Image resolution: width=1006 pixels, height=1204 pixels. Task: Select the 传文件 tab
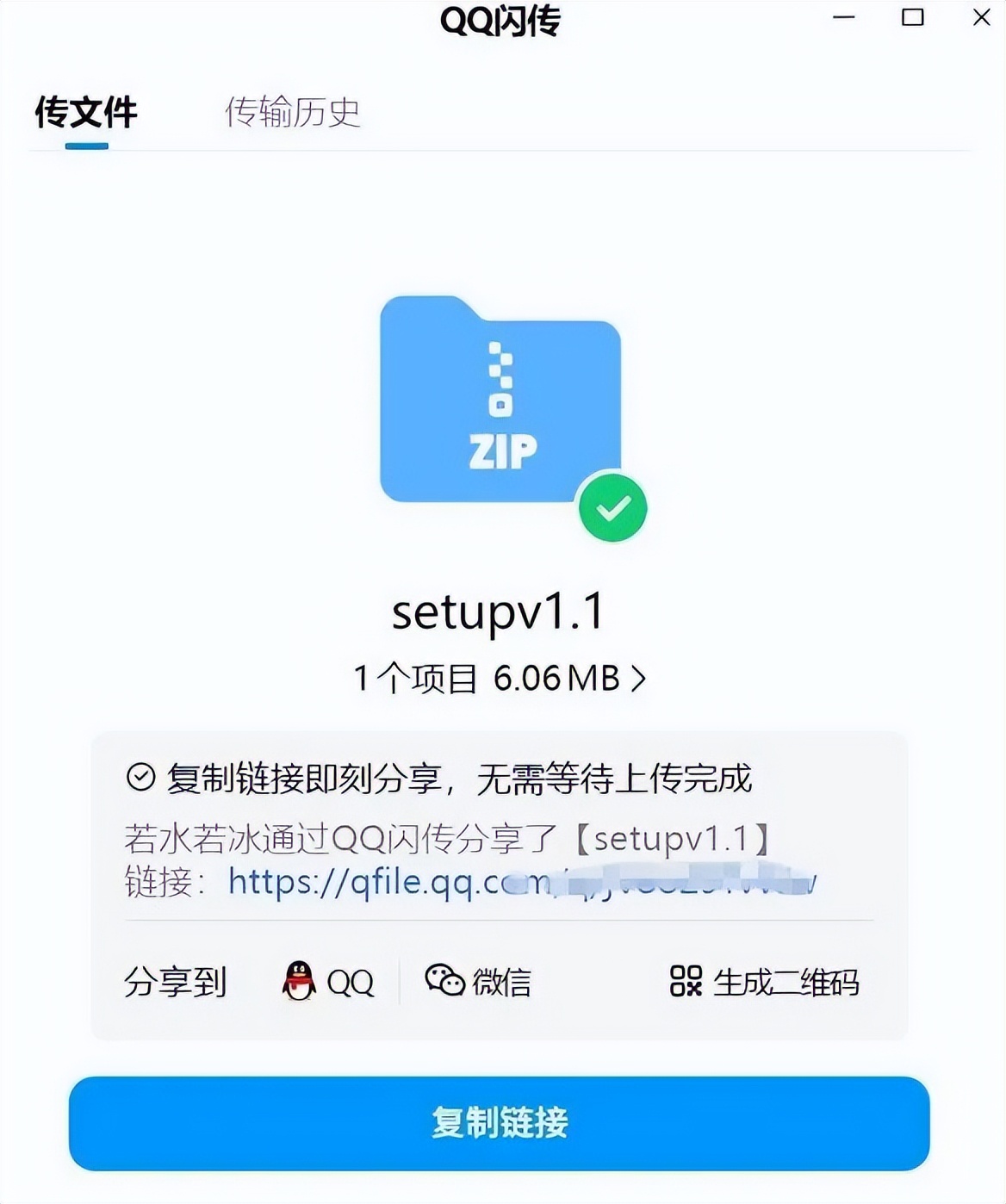pos(86,112)
